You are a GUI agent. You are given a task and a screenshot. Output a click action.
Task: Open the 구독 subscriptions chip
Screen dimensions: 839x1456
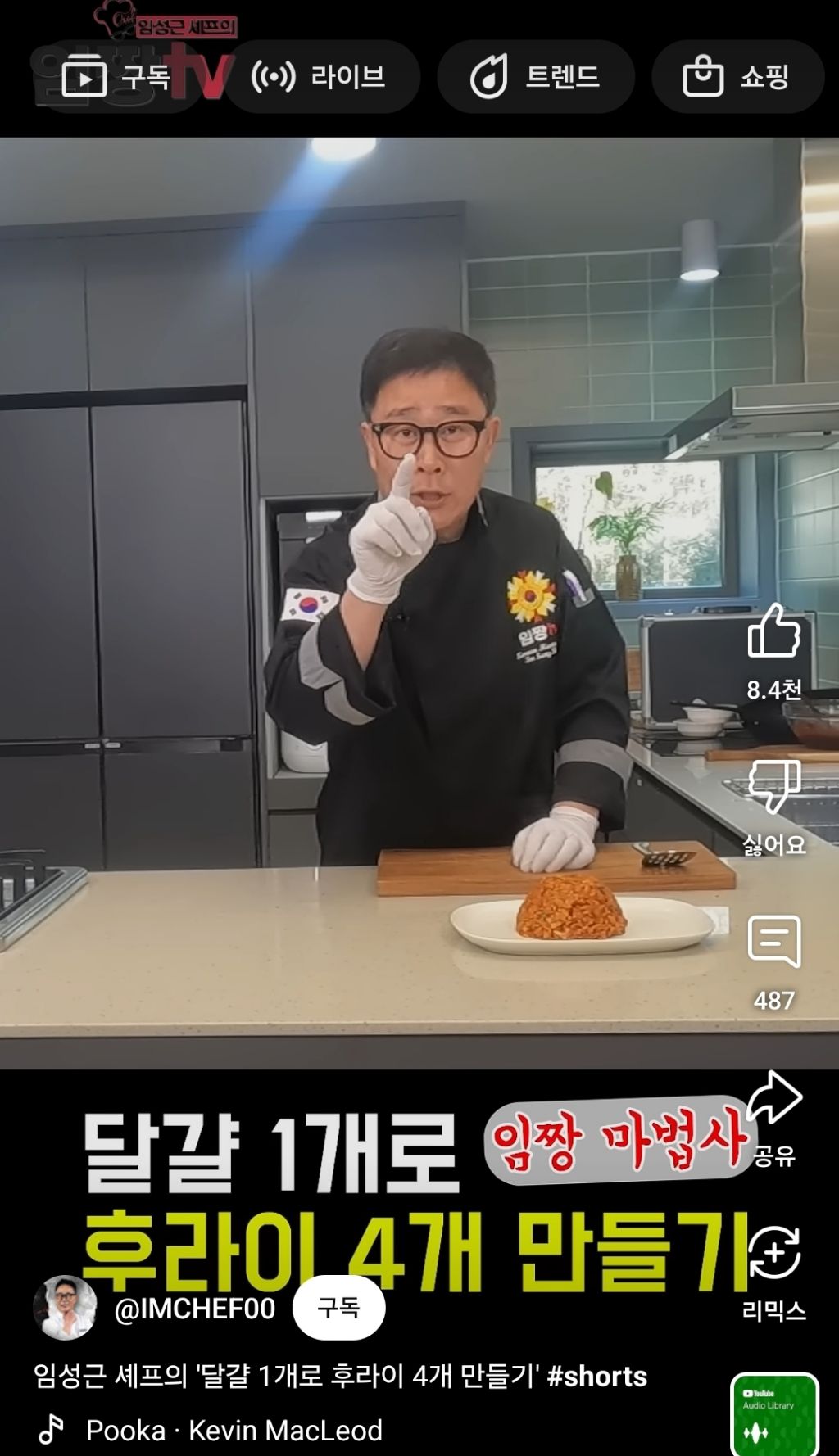[116, 77]
